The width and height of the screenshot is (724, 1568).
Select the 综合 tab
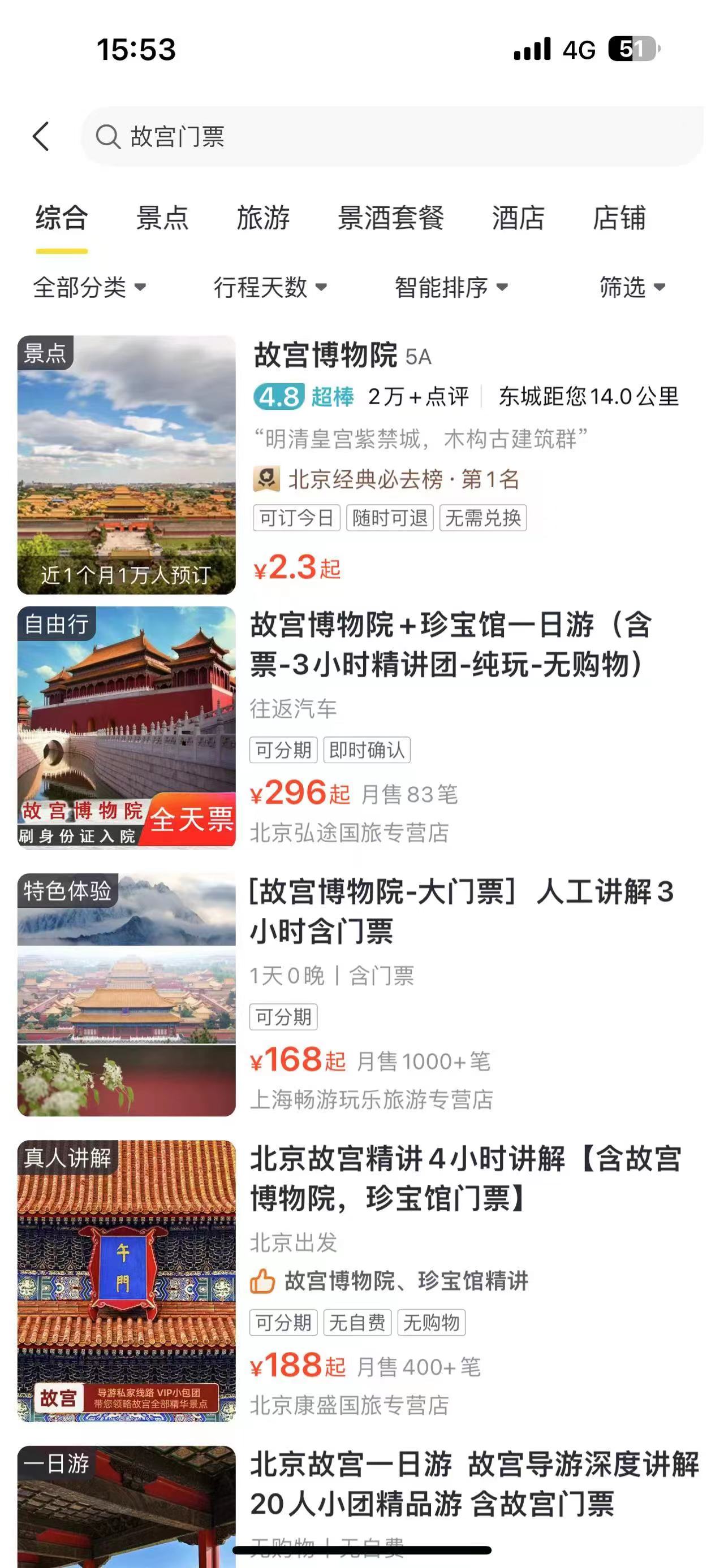(62, 219)
